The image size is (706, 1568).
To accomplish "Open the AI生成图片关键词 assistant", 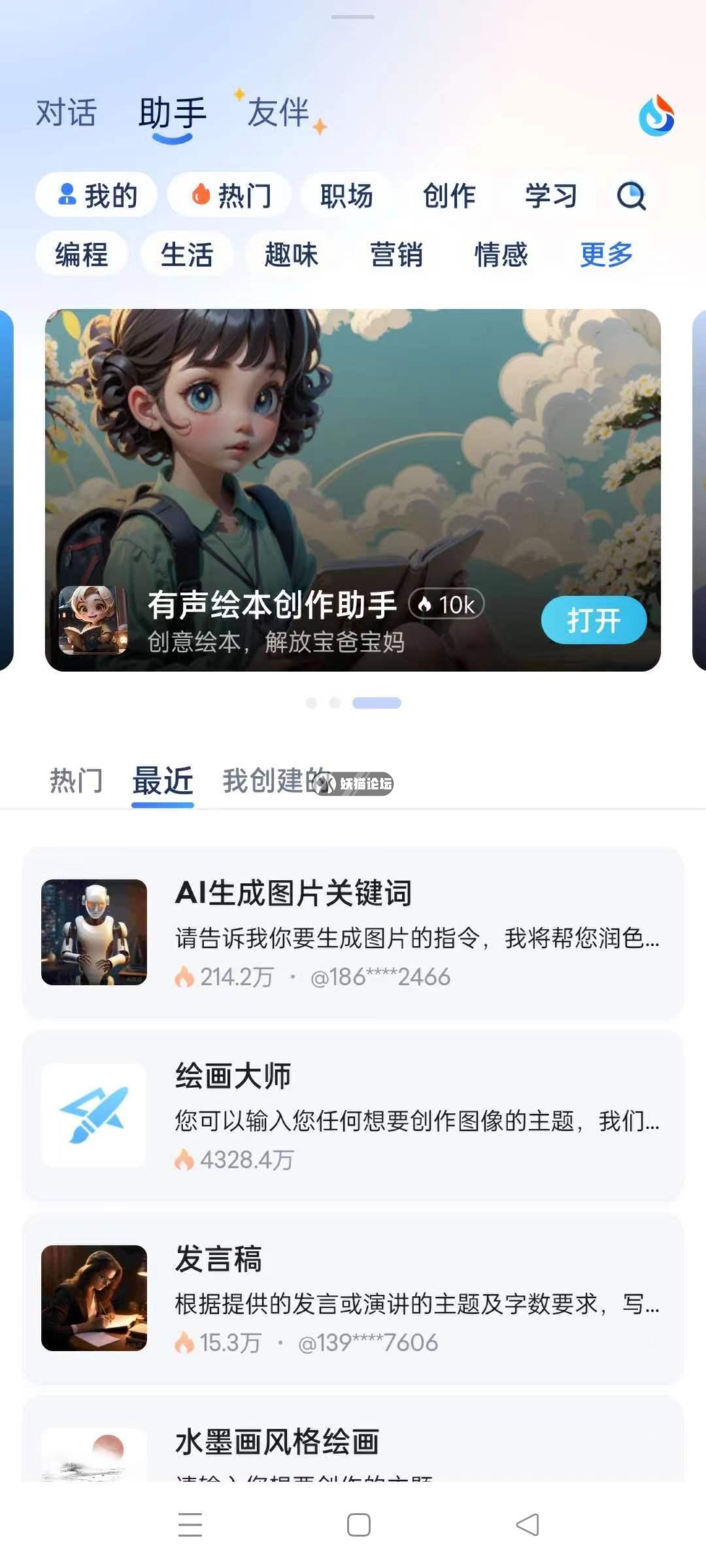I will (353, 932).
